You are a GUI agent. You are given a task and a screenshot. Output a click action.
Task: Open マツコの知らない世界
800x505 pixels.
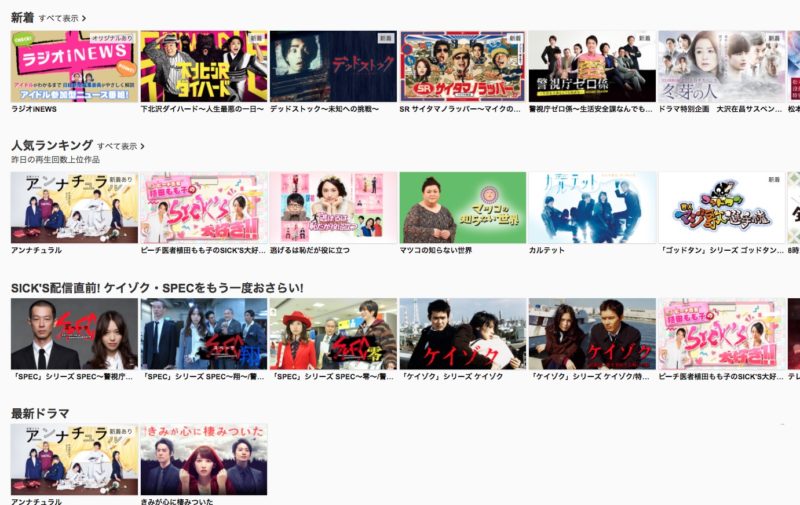click(462, 207)
